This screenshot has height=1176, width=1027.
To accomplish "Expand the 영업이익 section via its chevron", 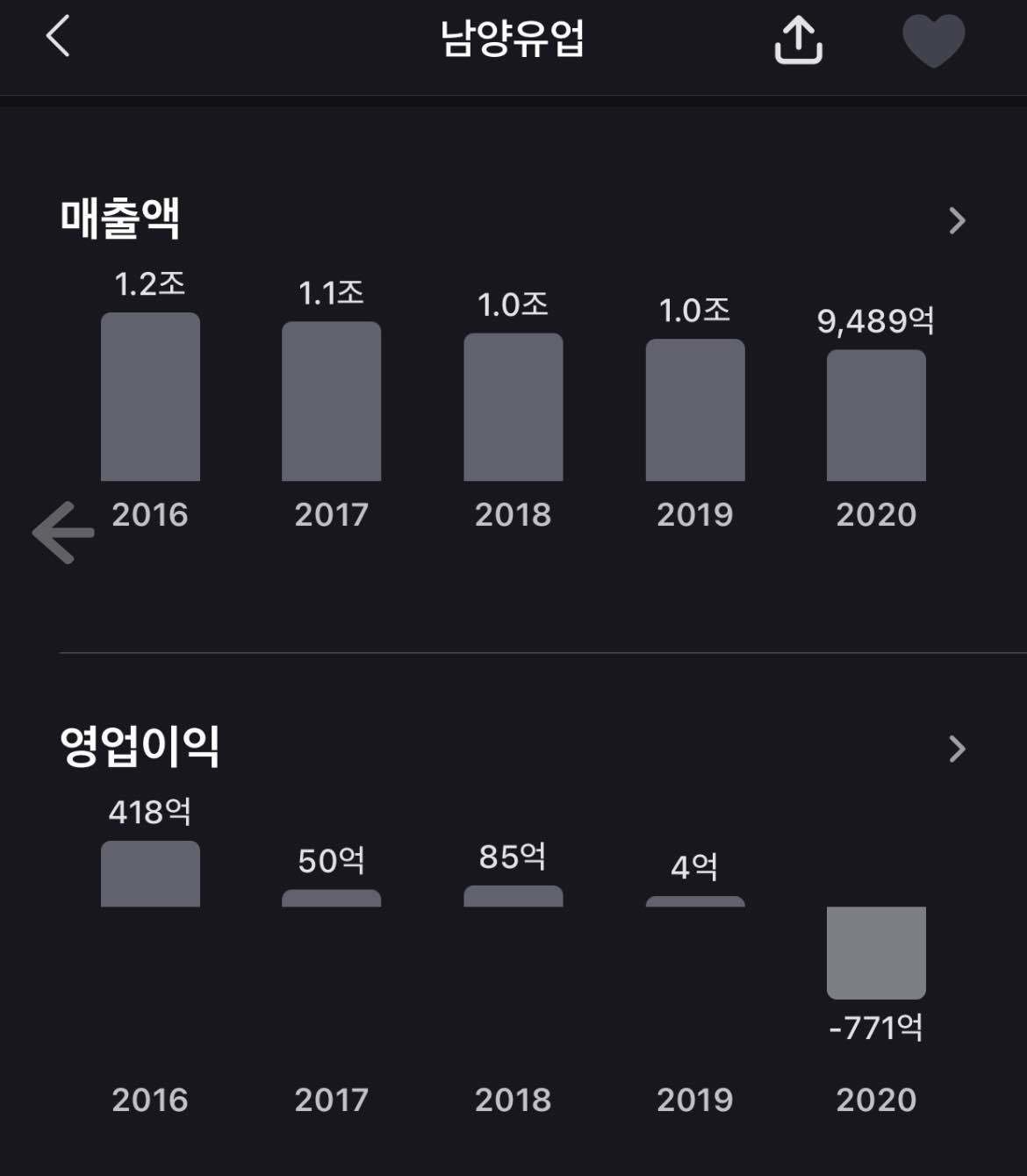I will tap(958, 748).
